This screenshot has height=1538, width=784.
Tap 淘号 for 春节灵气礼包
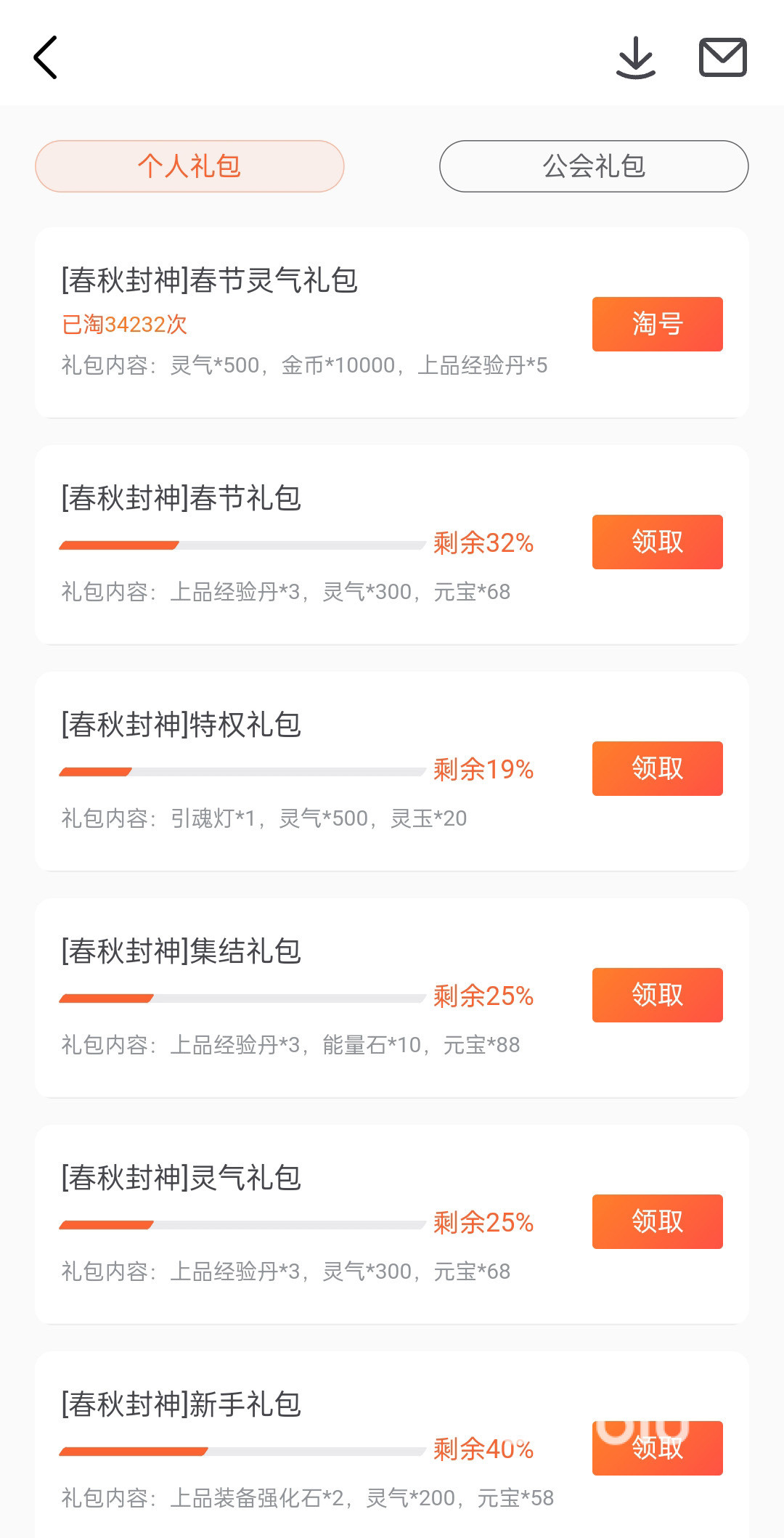point(657,324)
